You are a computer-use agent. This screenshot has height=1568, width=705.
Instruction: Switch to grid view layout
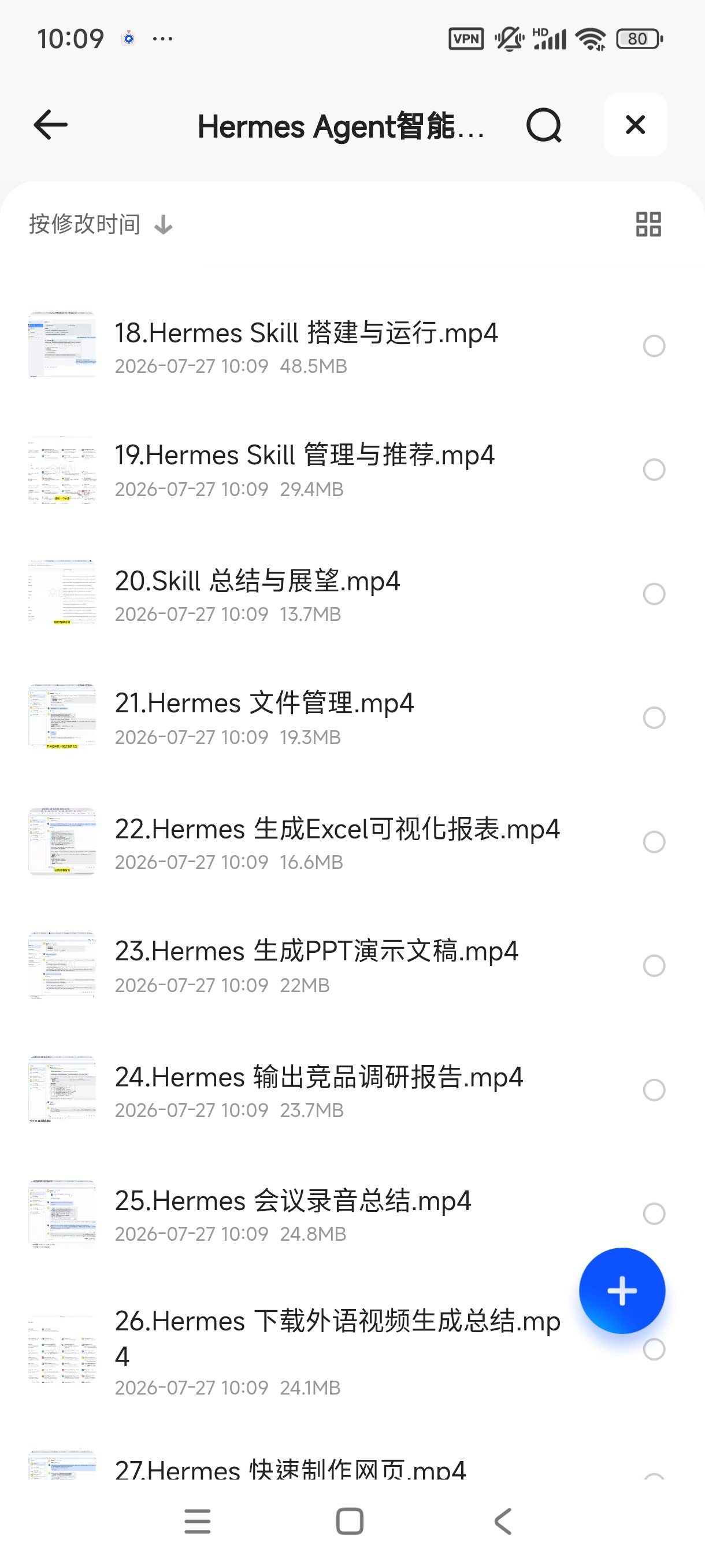(648, 224)
